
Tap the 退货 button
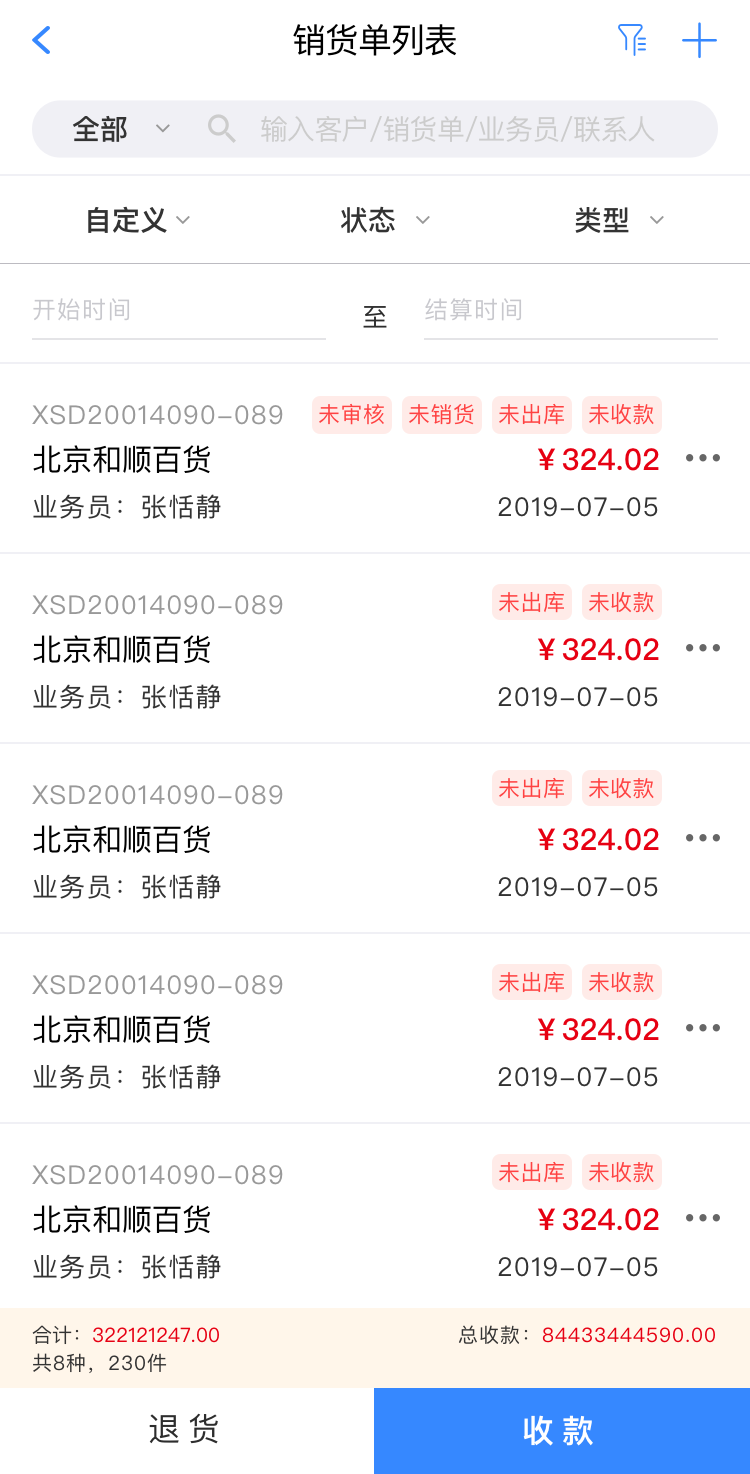[x=186, y=1430]
